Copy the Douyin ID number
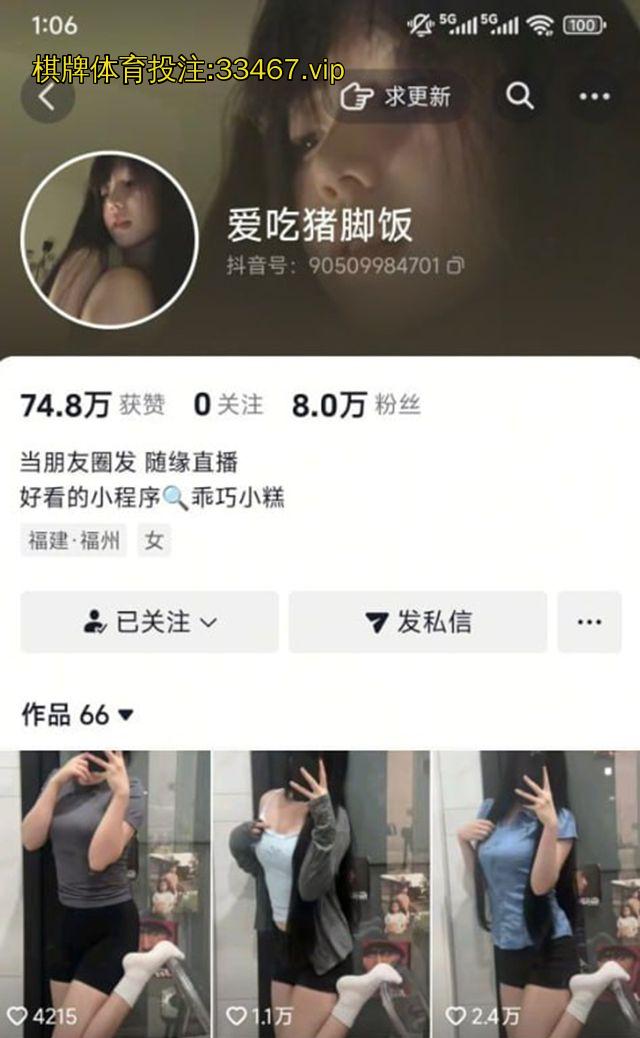This screenshot has width=640, height=1038. pyautogui.click(x=456, y=266)
